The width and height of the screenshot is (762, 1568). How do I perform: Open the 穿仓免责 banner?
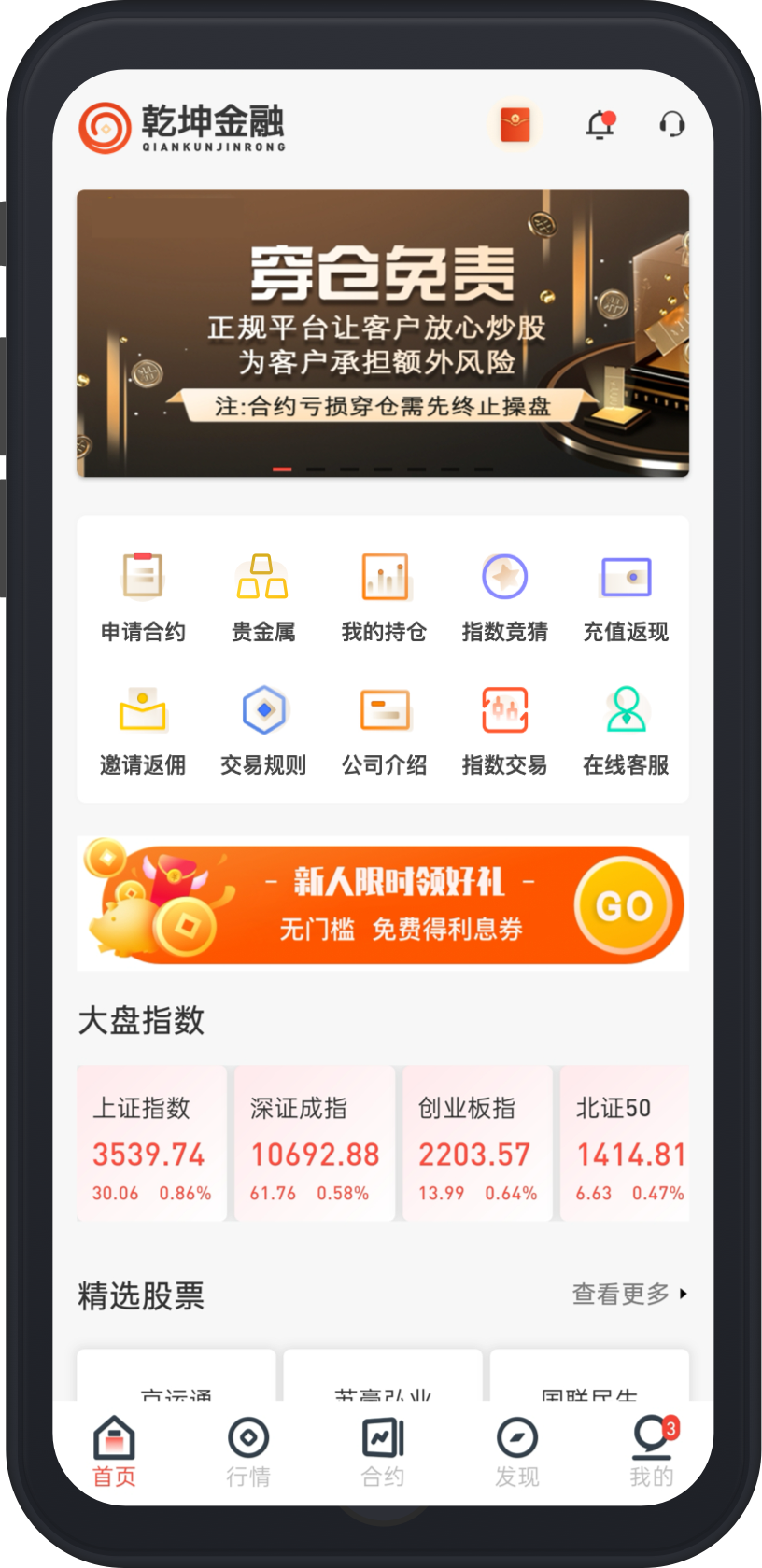(x=383, y=333)
